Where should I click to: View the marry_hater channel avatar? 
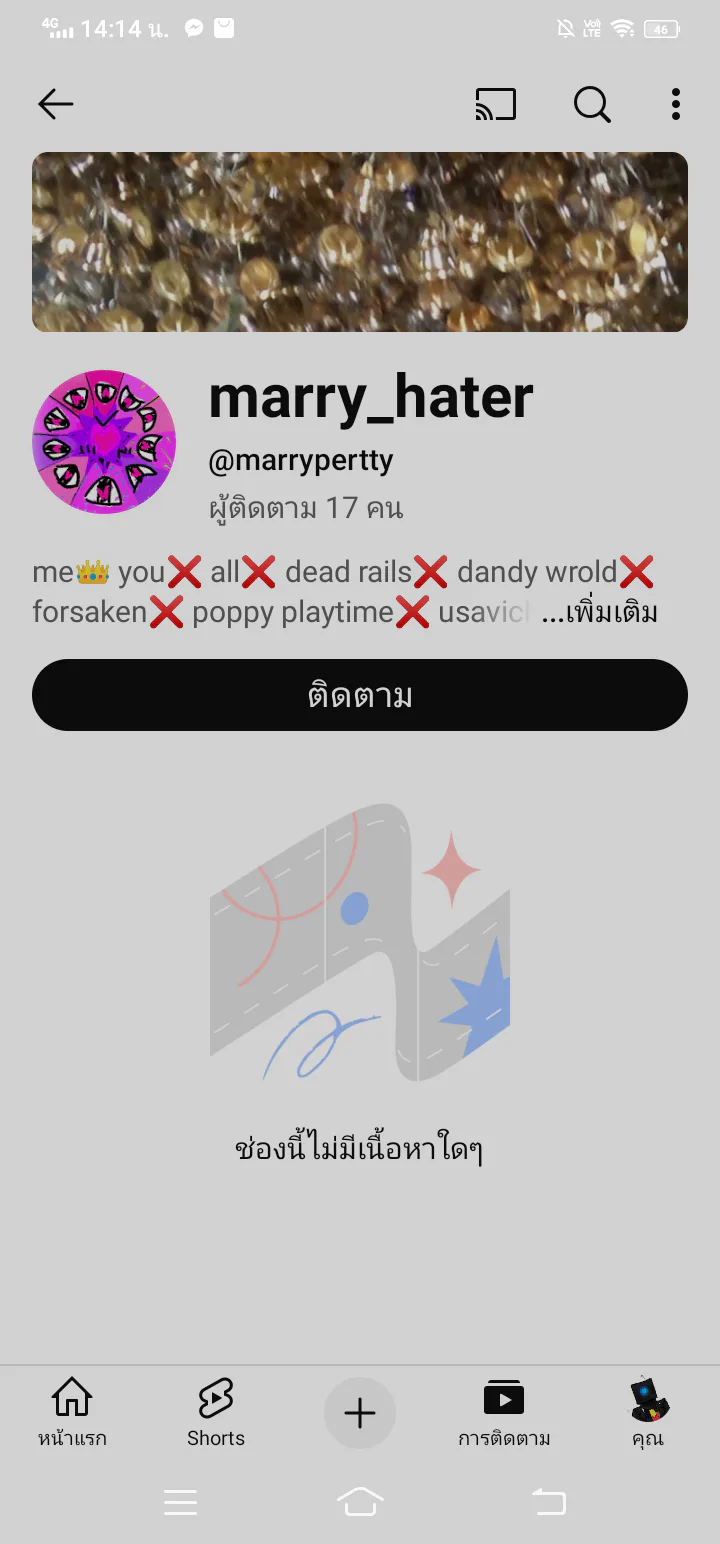click(104, 442)
